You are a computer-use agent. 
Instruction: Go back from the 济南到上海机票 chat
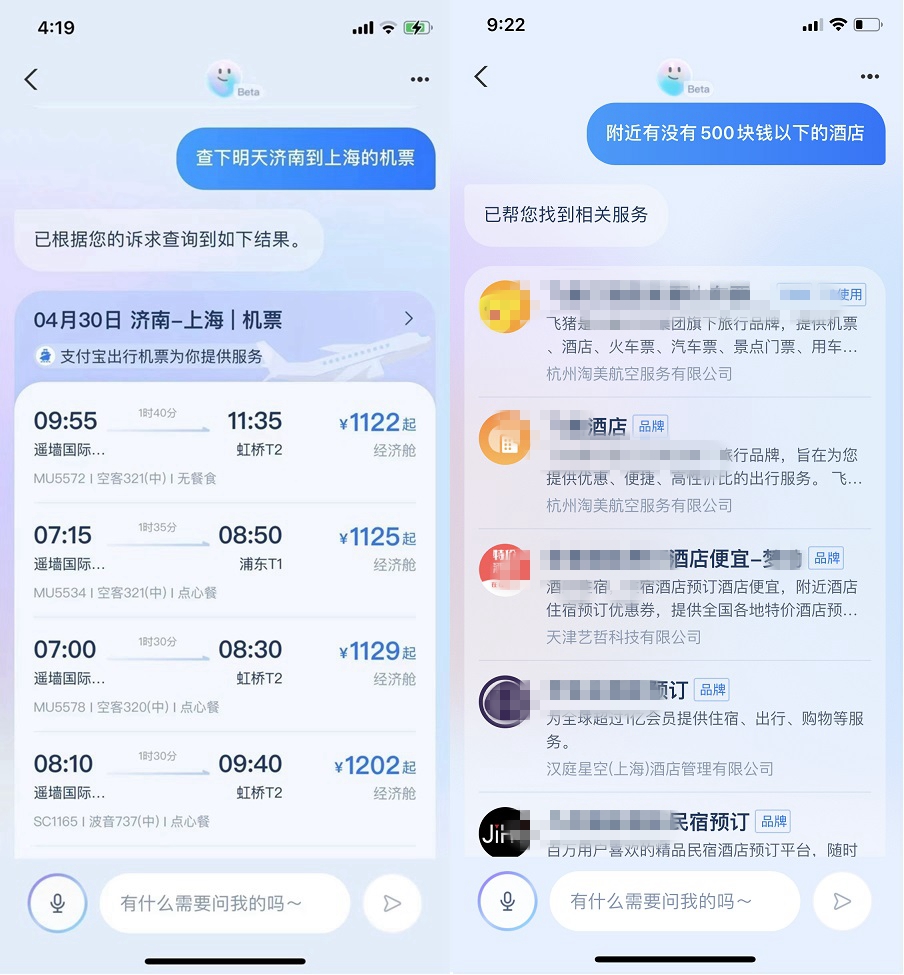pos(31,79)
